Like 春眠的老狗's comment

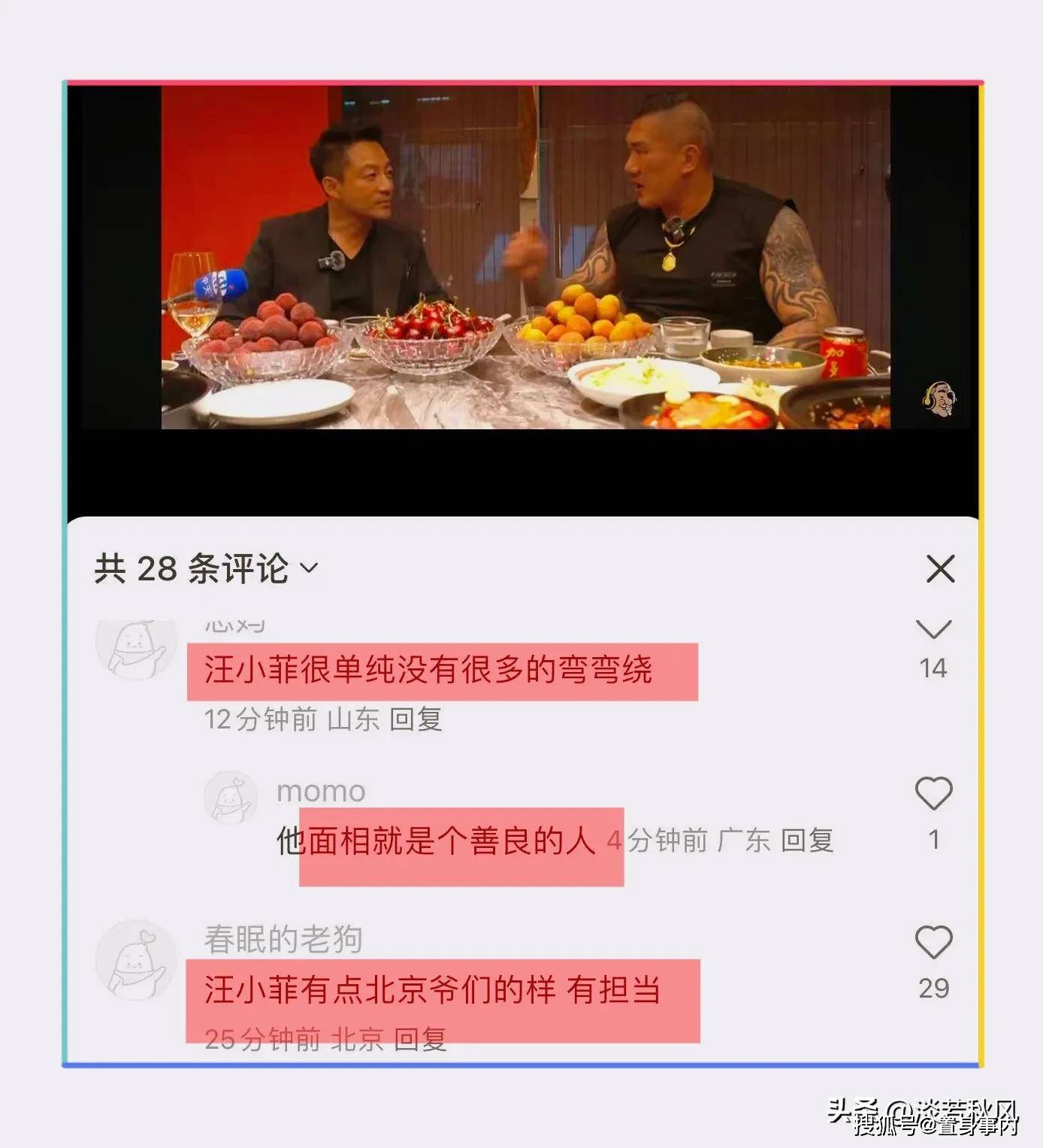tap(933, 943)
